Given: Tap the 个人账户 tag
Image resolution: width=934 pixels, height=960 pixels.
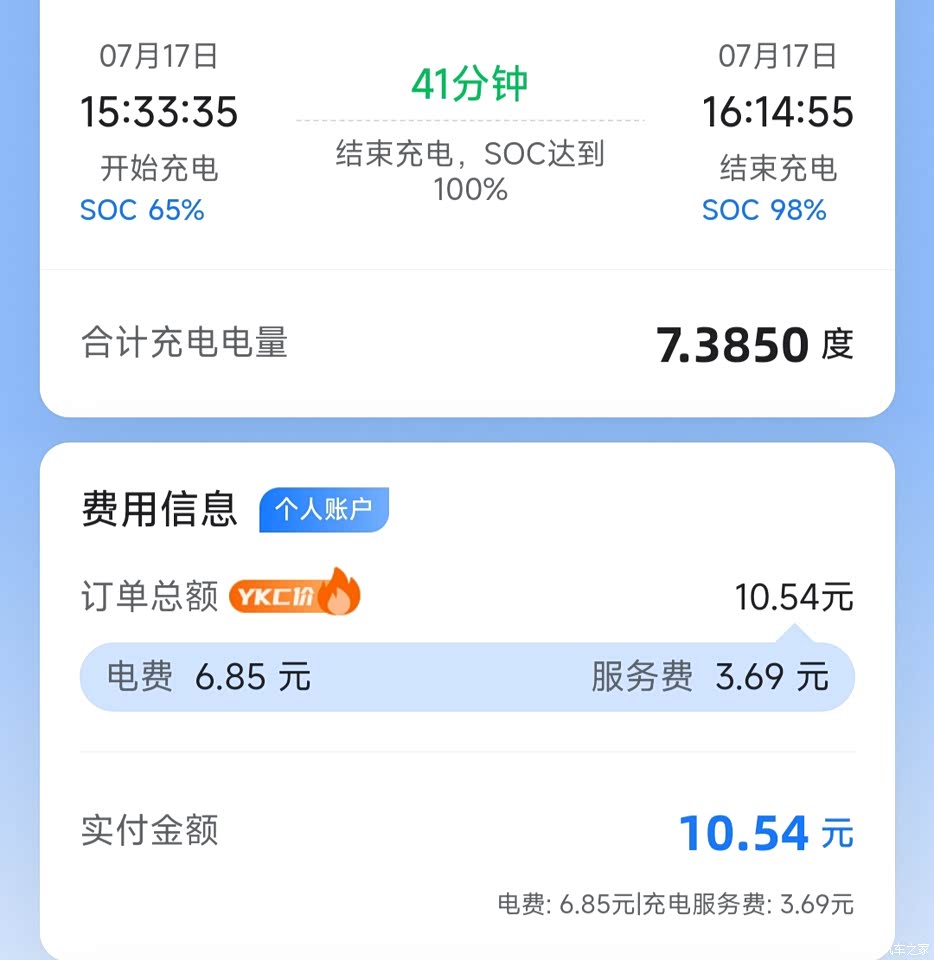Looking at the screenshot, I should pos(323,509).
